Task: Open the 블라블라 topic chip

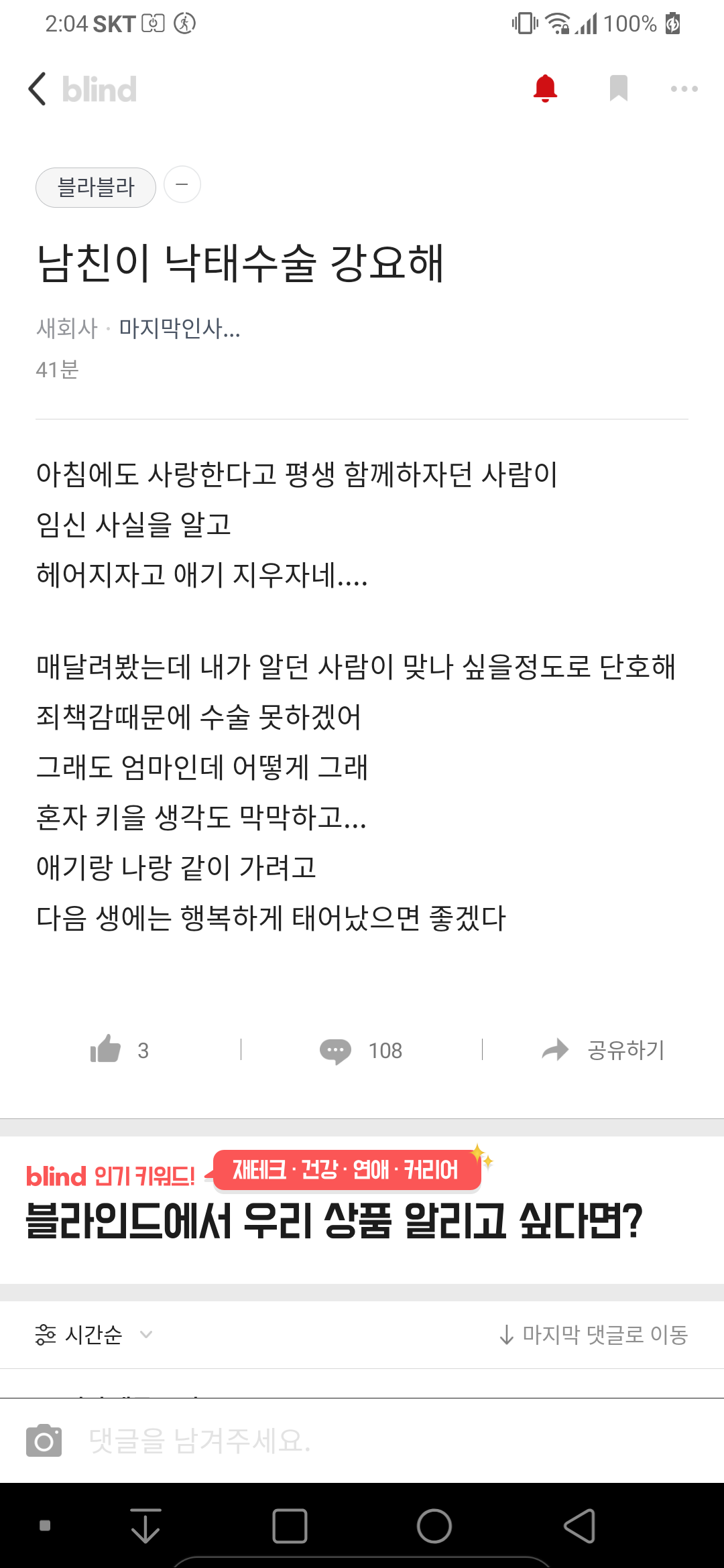Action: tap(96, 187)
